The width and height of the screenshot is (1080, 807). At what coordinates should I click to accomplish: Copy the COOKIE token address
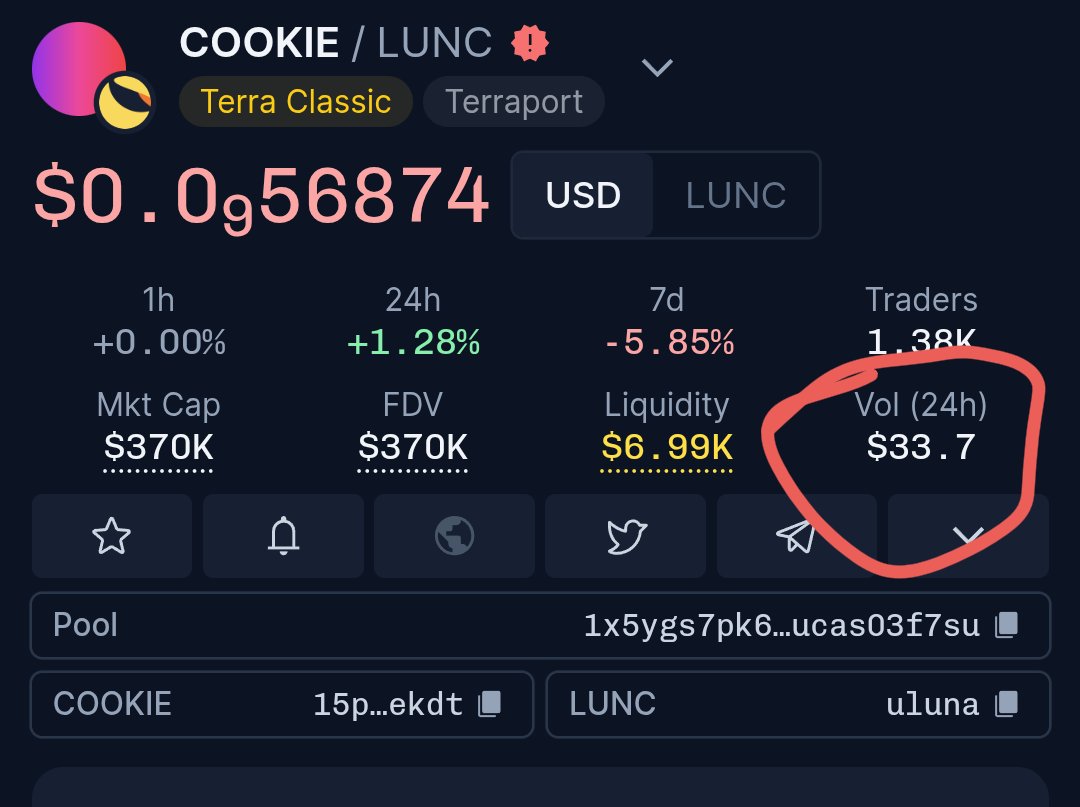tap(489, 704)
